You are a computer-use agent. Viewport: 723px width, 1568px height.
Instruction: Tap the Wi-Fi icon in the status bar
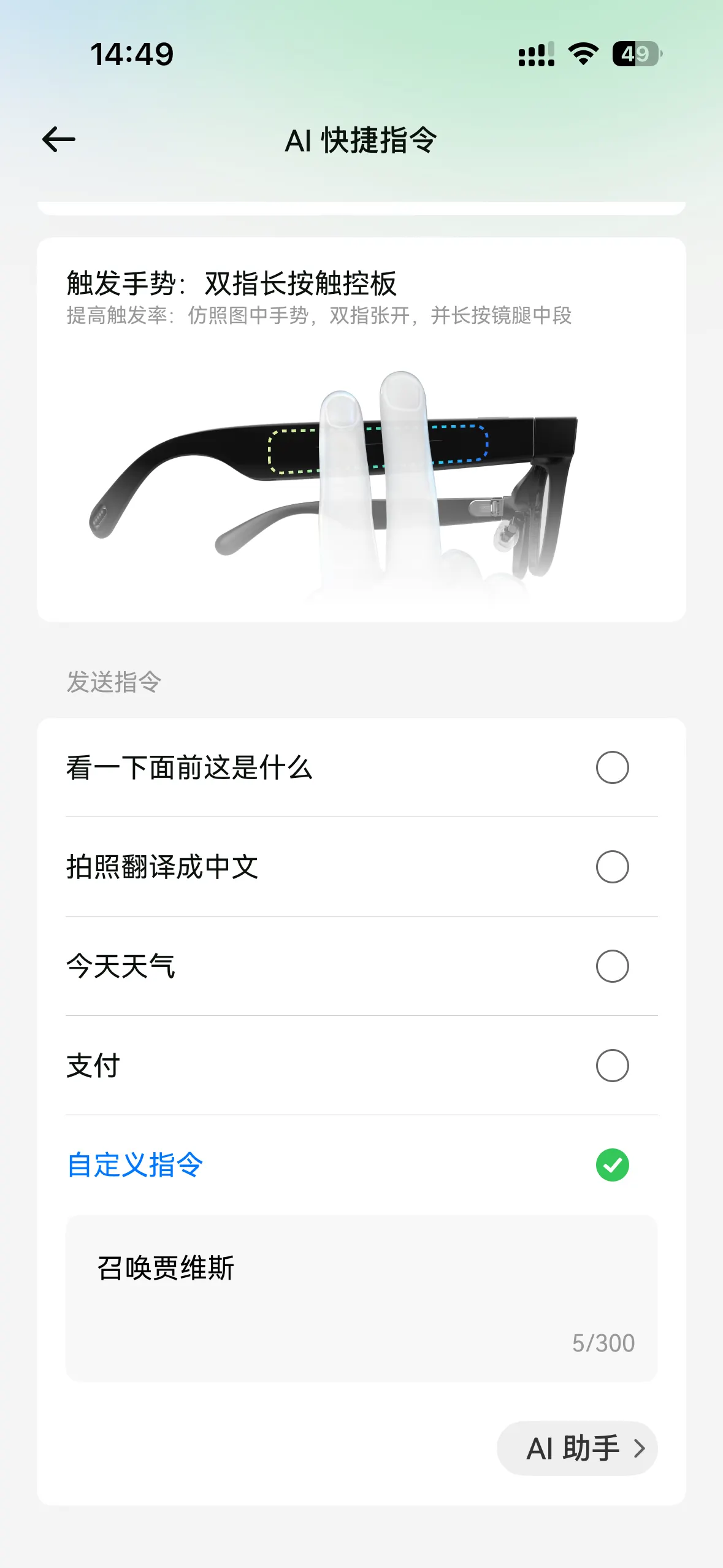[581, 54]
